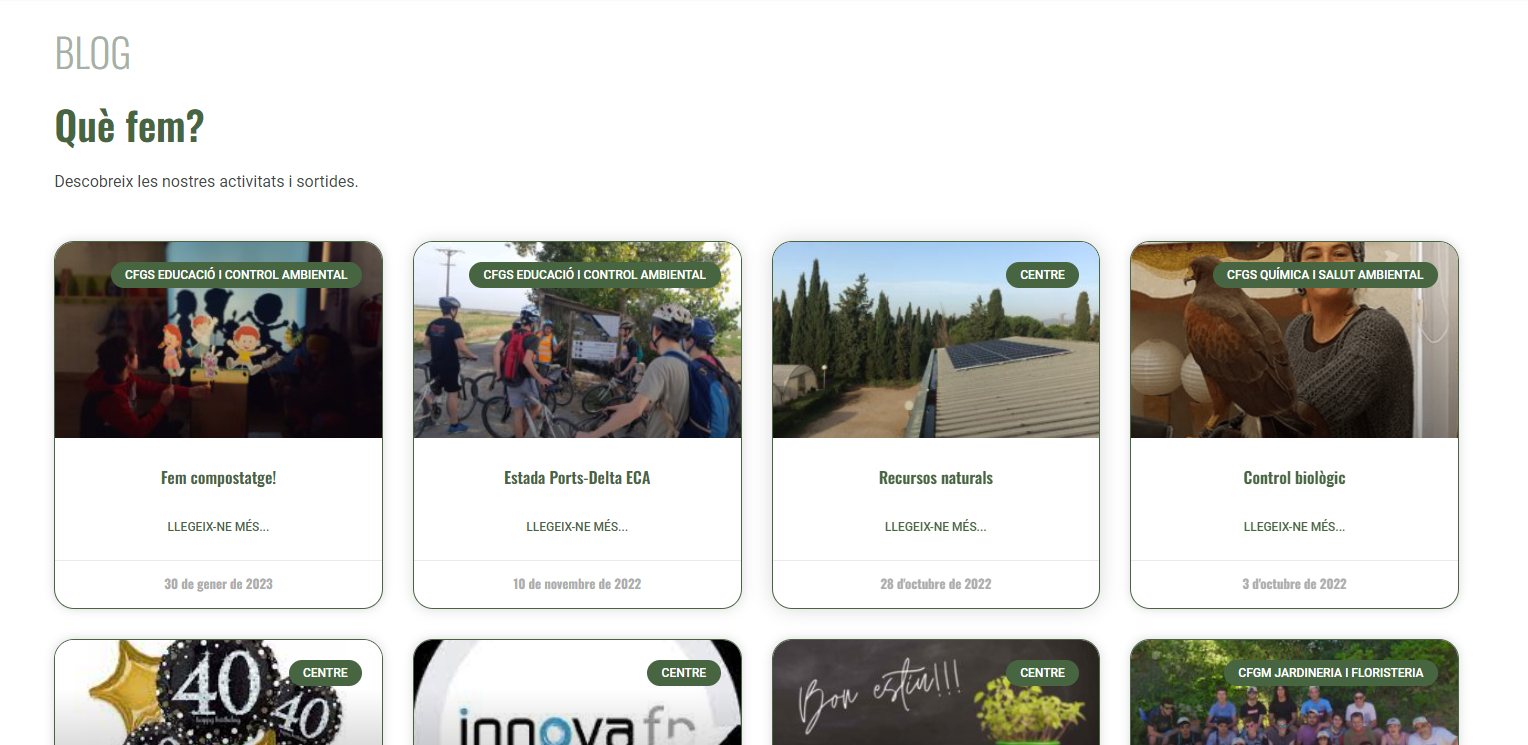Screen dimensions: 1528x745
Task: Read more about Fem compostatge!
Action: point(218,527)
